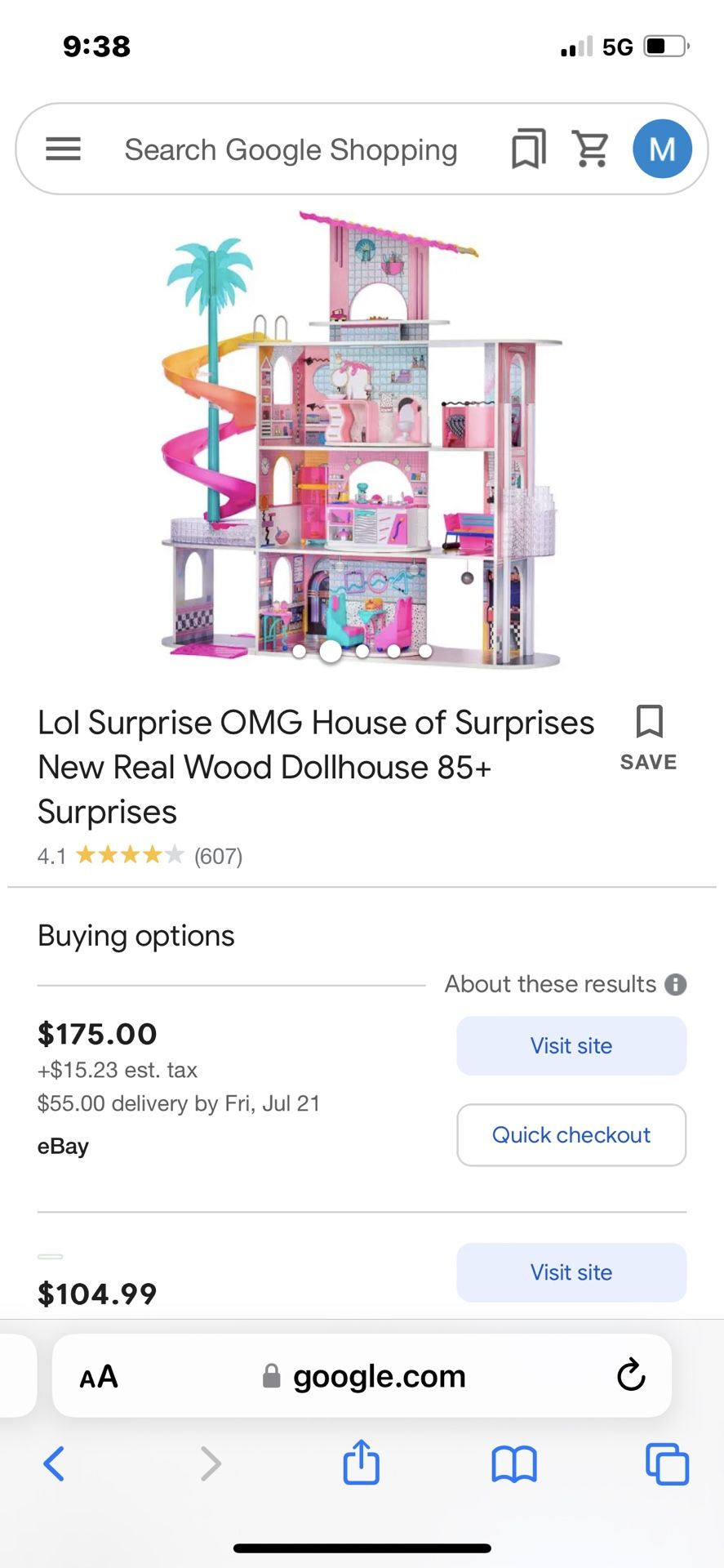
Task: Select the fourth image carousel dot
Action: click(x=393, y=651)
